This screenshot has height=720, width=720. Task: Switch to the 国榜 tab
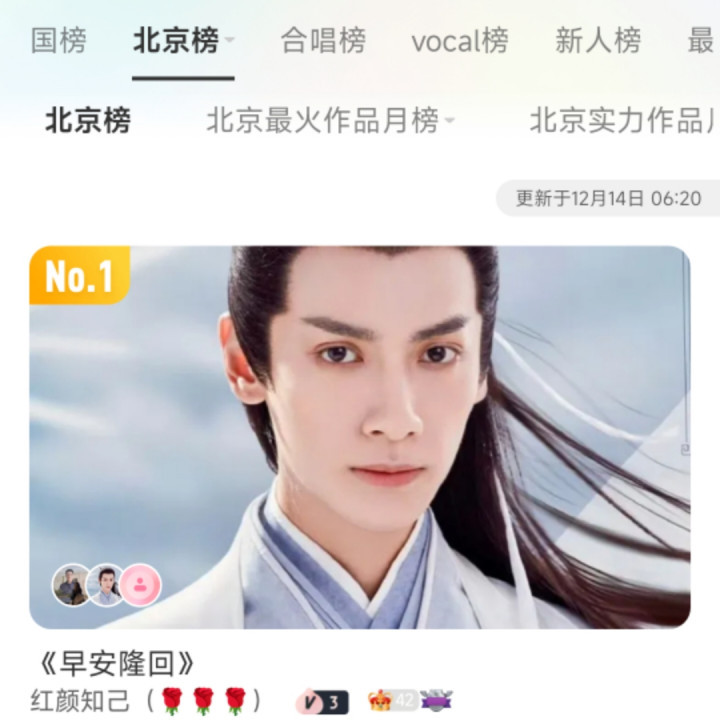tap(58, 41)
